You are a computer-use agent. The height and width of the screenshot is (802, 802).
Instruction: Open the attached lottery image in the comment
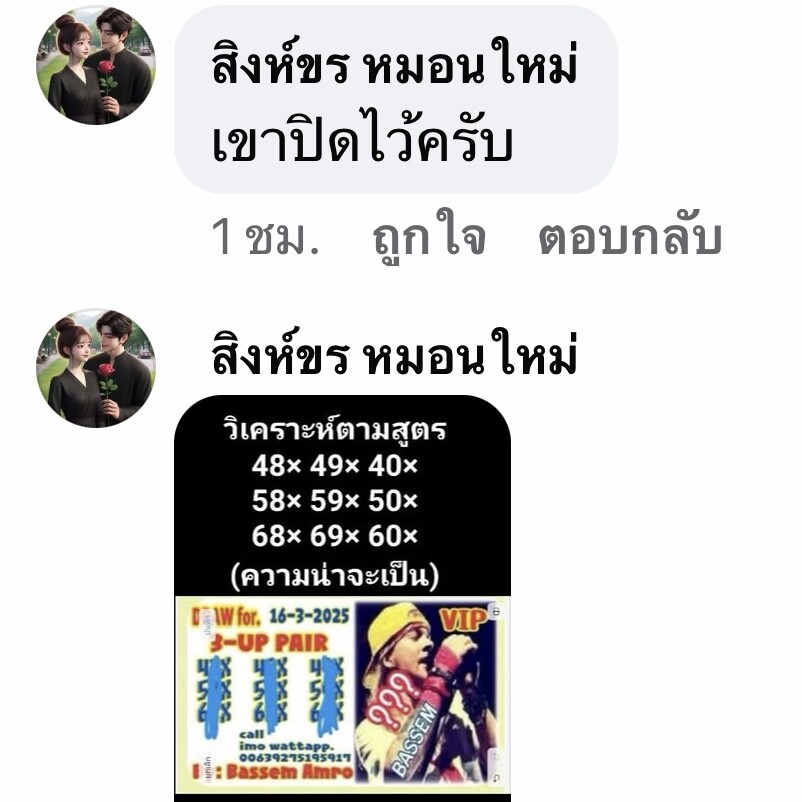343,600
